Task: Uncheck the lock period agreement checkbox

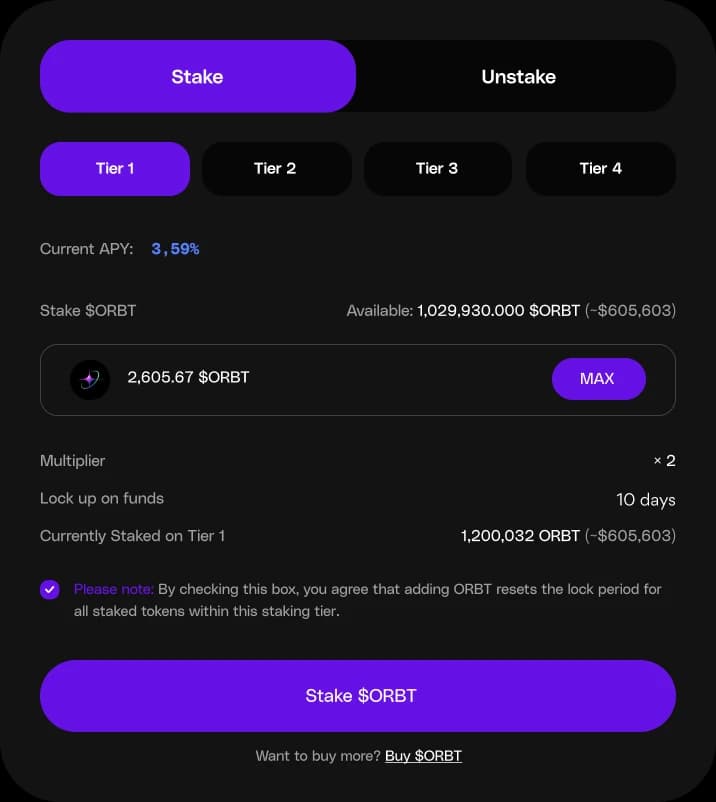Action: [50, 590]
